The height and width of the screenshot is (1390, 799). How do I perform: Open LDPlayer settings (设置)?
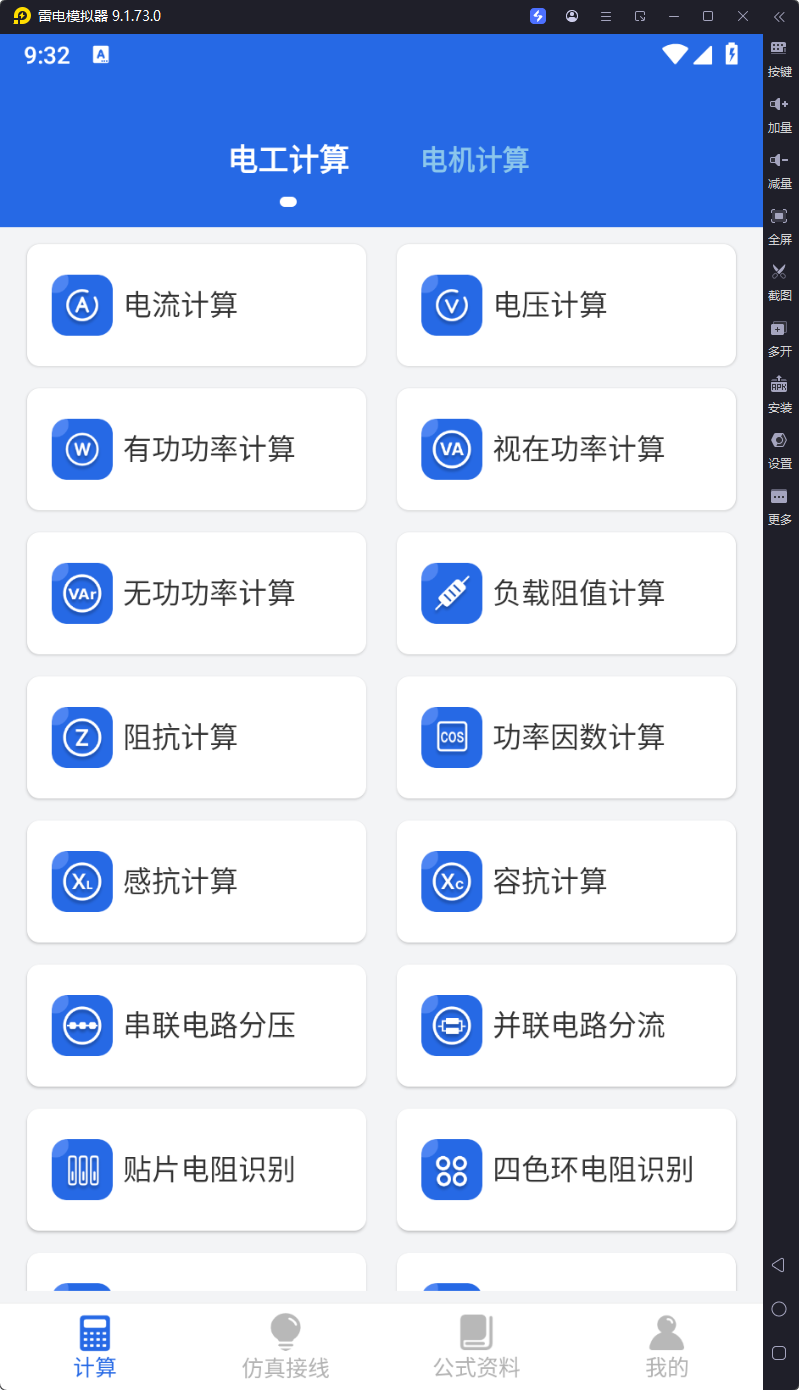(x=779, y=450)
